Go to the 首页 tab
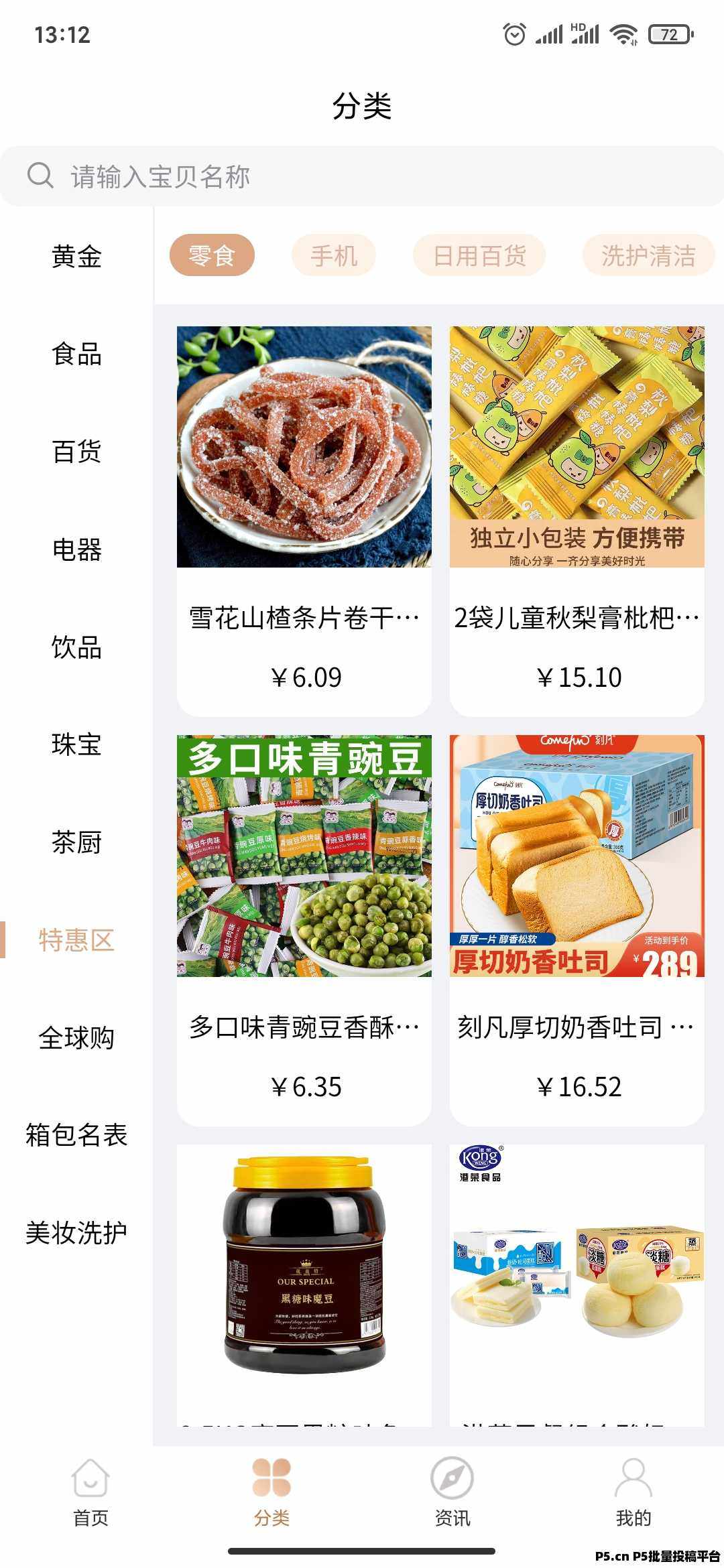The image size is (724, 1568). point(90,1492)
